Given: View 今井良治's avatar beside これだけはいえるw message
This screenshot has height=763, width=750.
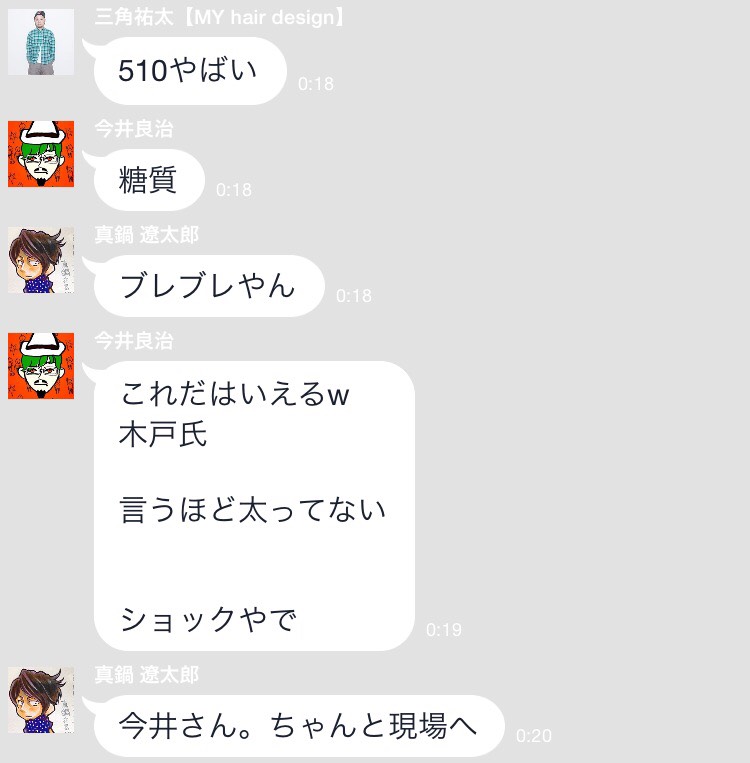Looking at the screenshot, I should 41,366.
